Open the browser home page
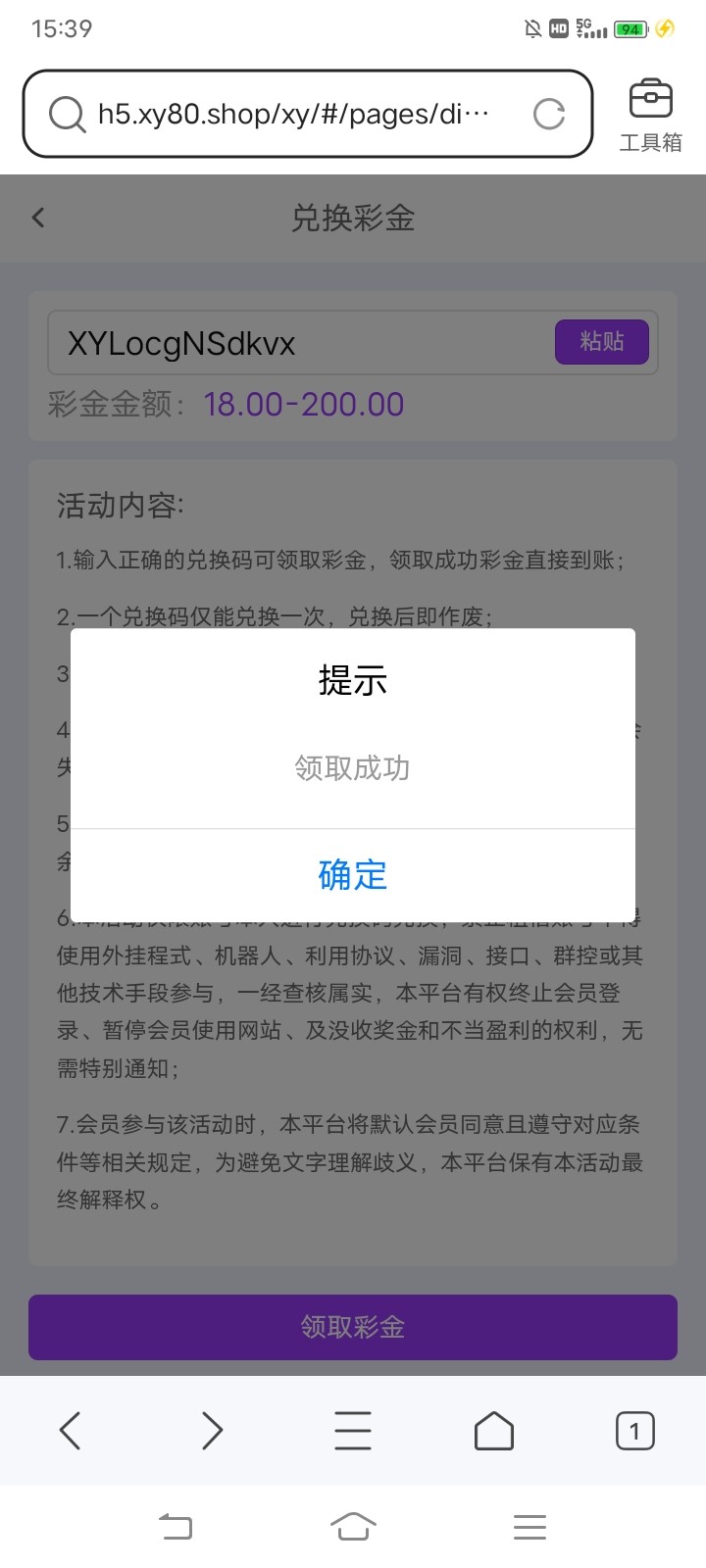706x1568 pixels. [x=494, y=1431]
